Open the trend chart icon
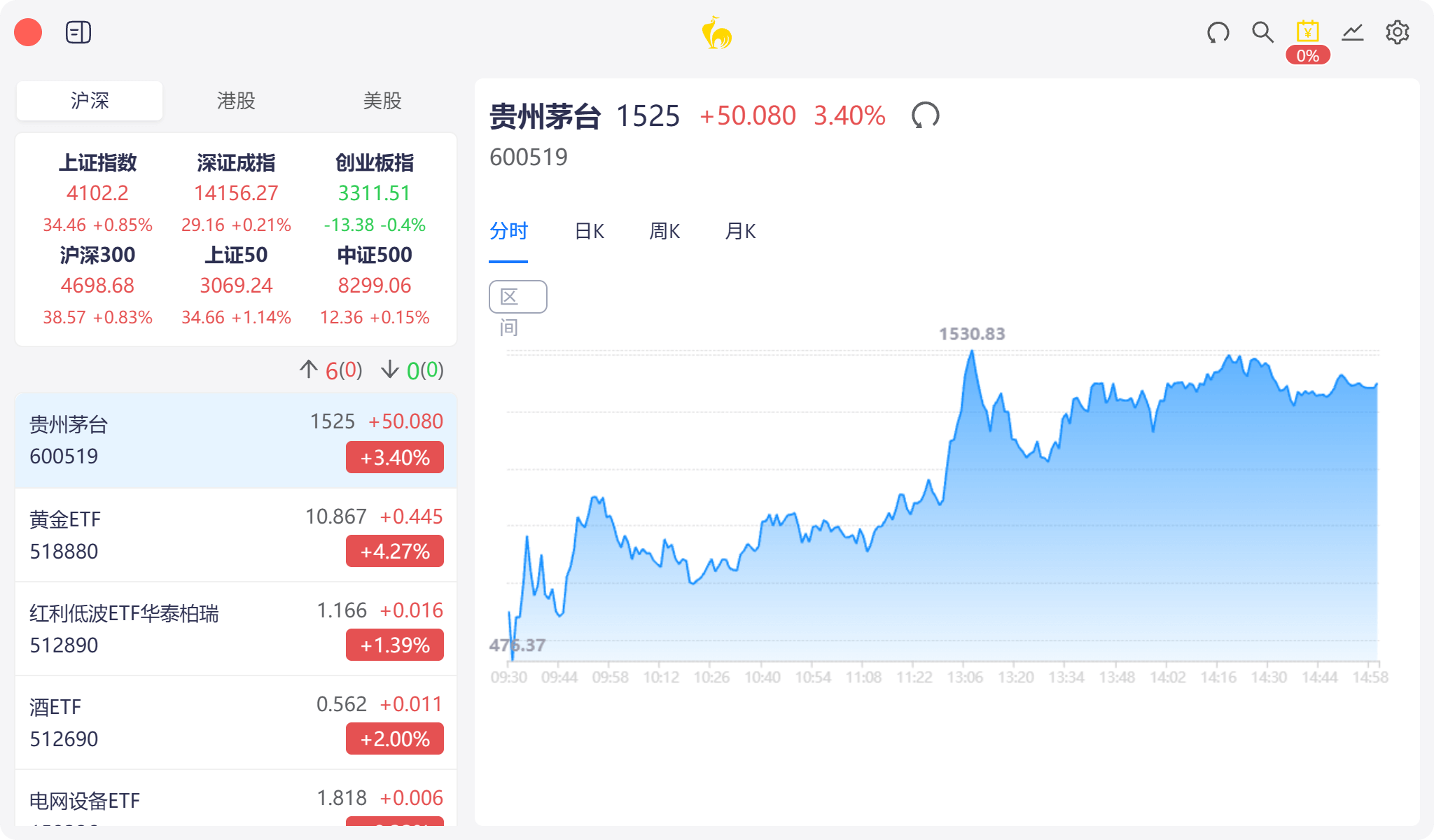Screen dimensions: 1434x840 1352,32
